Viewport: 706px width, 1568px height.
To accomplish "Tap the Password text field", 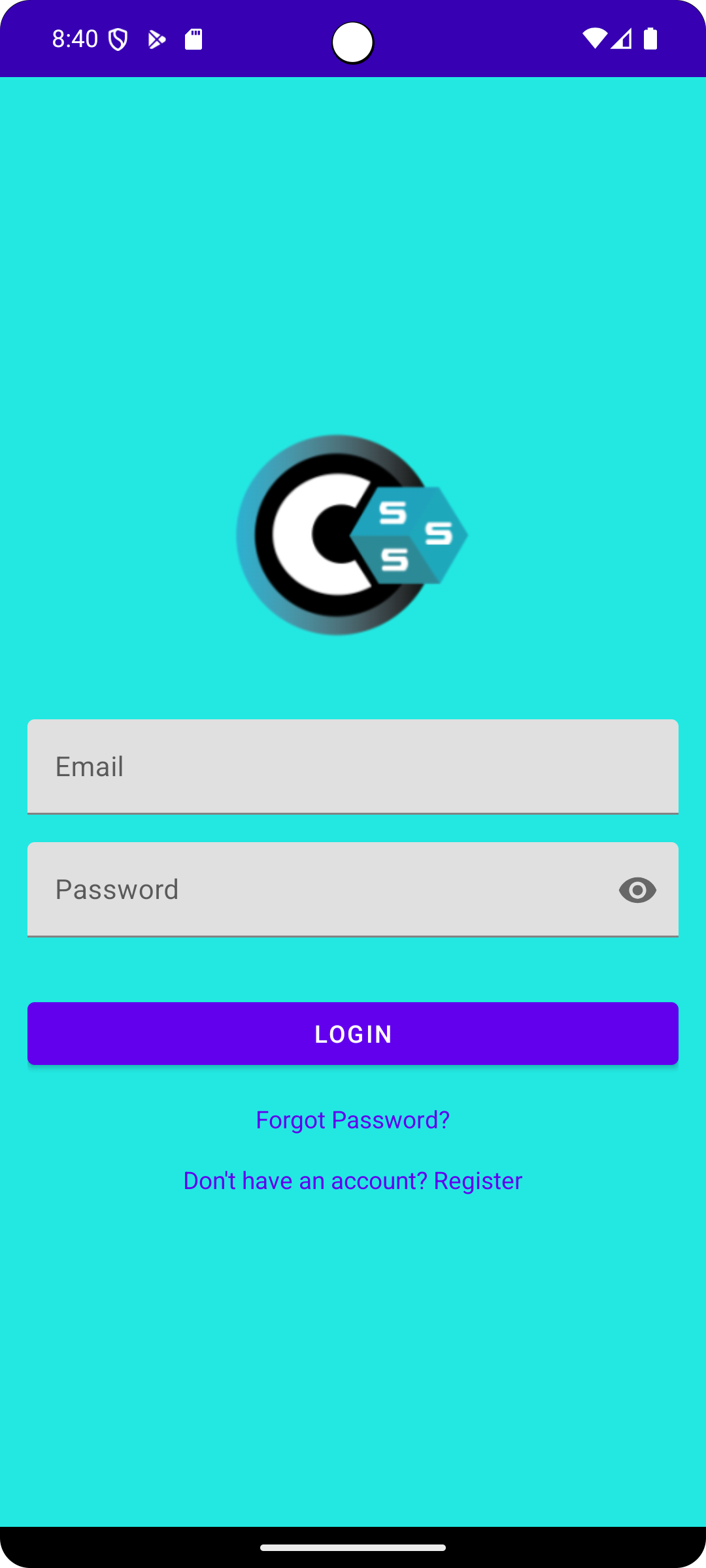I will point(314,889).
